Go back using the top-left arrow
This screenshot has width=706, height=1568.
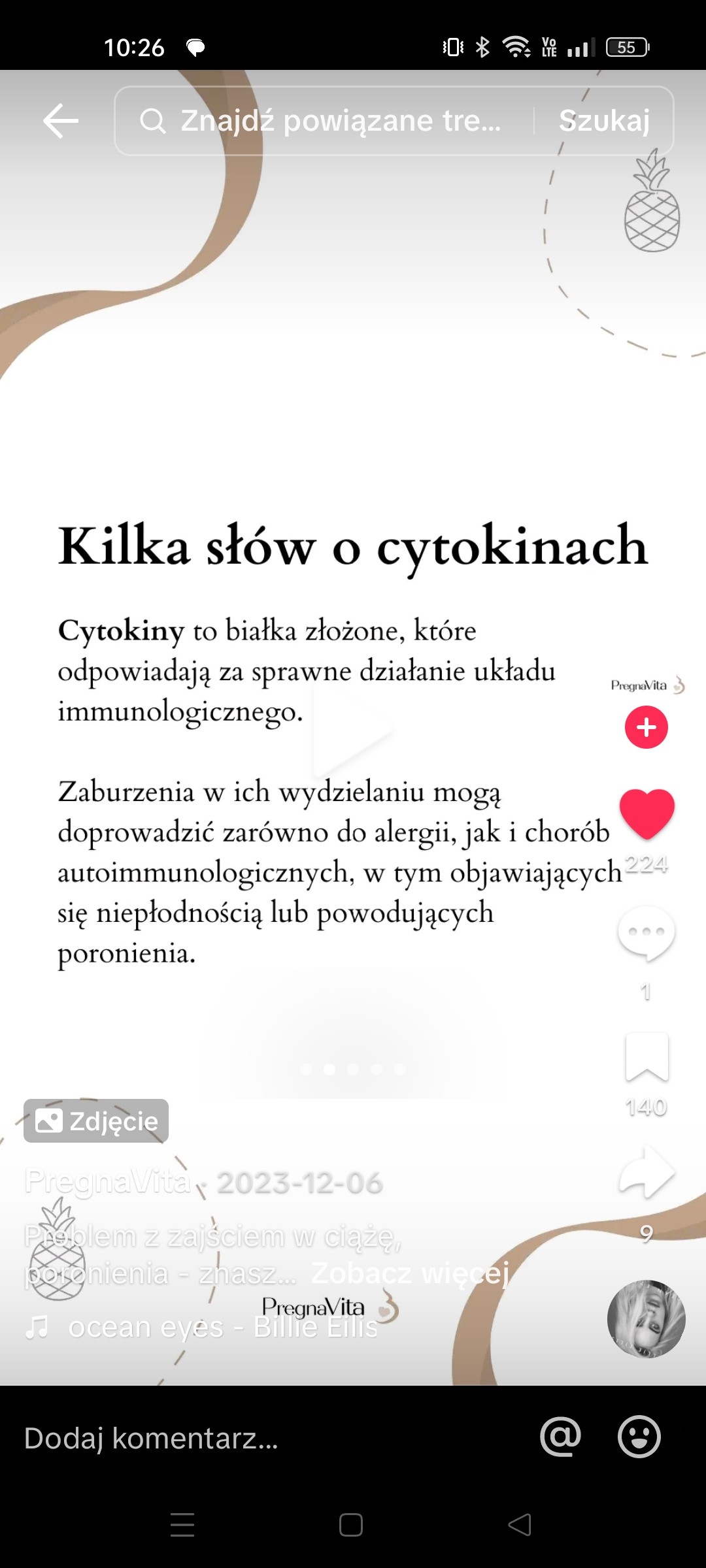tap(60, 121)
